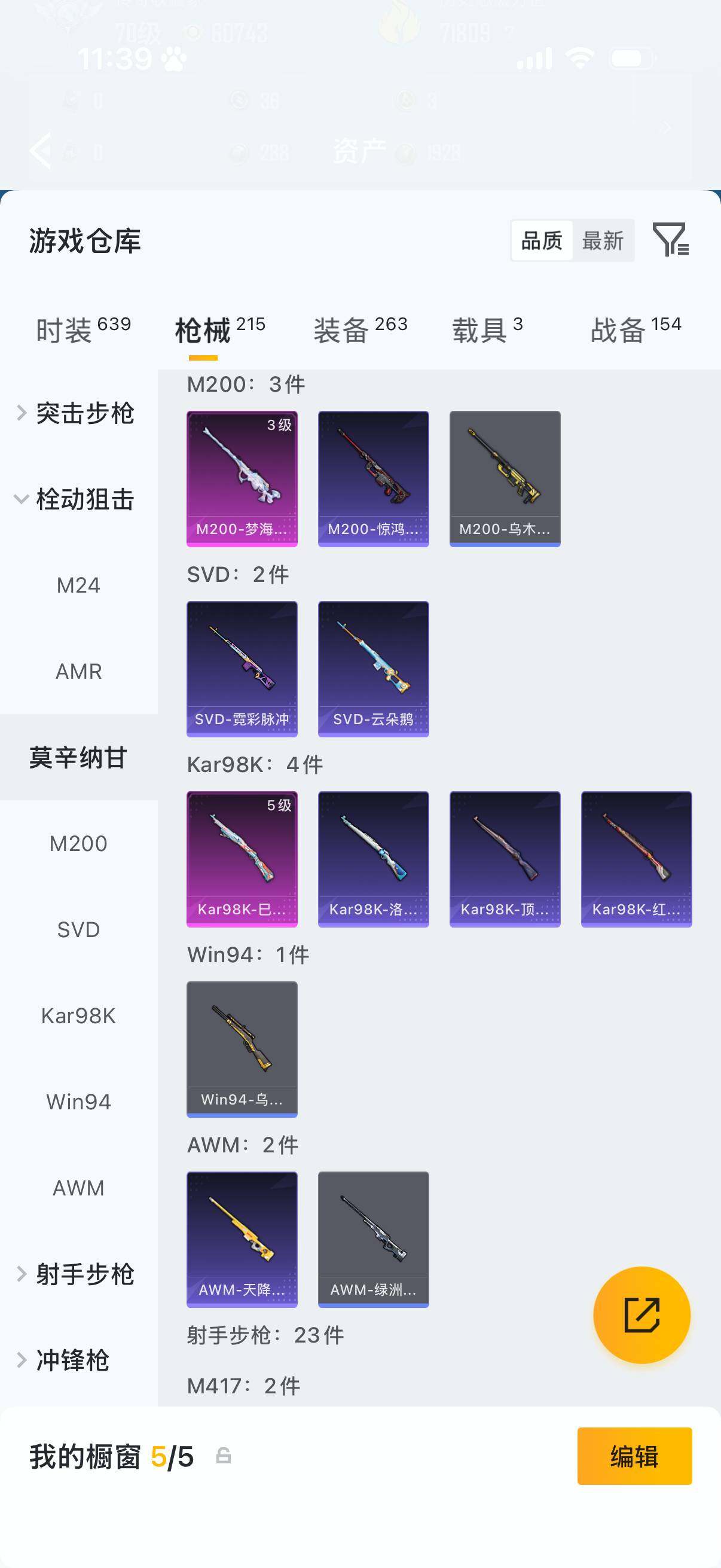Switch to the 装备 tab

(360, 330)
